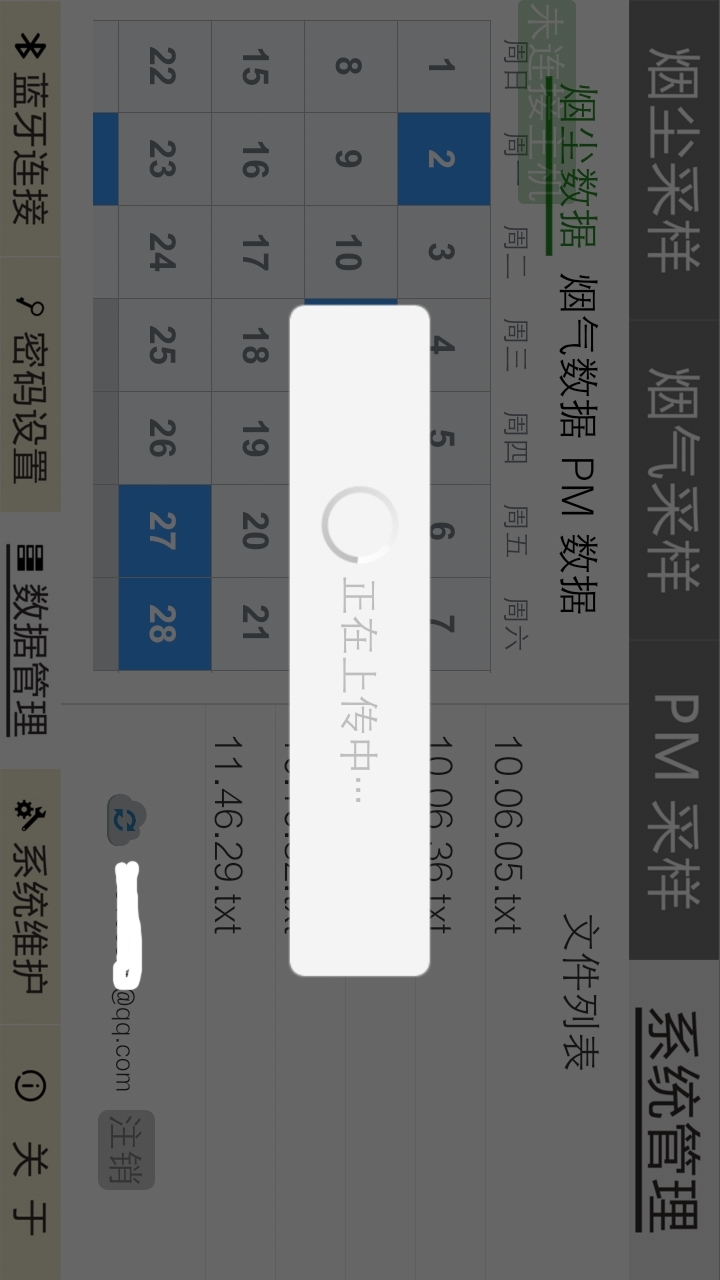
Task: Open 系统维护 system maintenance
Action: (x=30, y=896)
